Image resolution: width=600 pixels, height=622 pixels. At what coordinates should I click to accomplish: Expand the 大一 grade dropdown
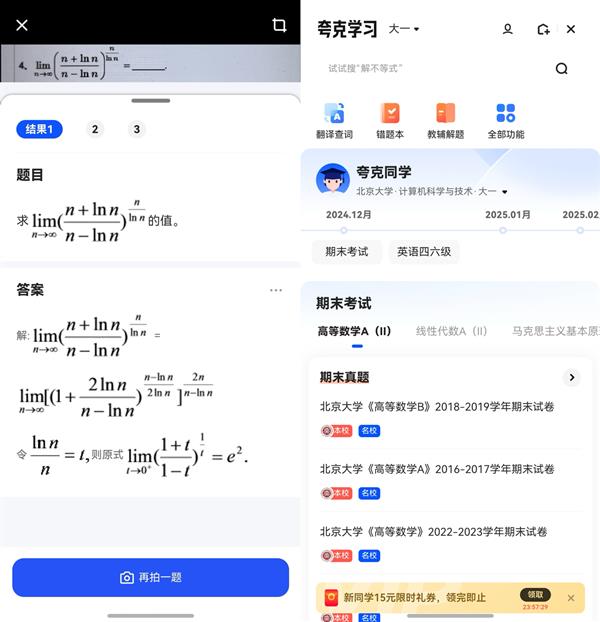[404, 29]
